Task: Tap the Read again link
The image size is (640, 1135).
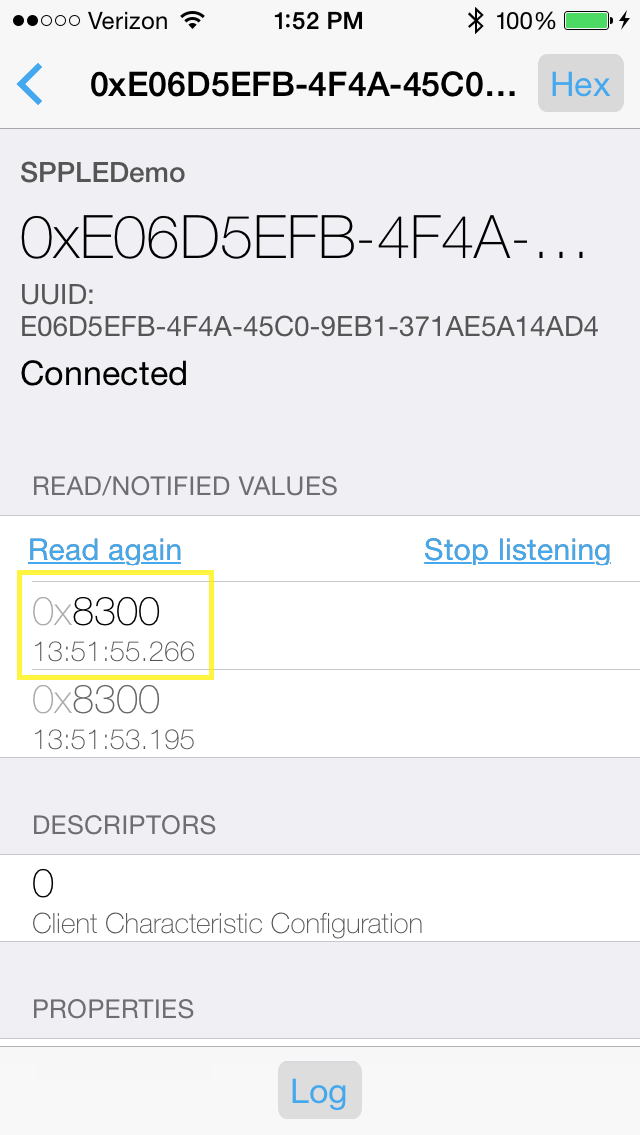Action: tap(105, 550)
